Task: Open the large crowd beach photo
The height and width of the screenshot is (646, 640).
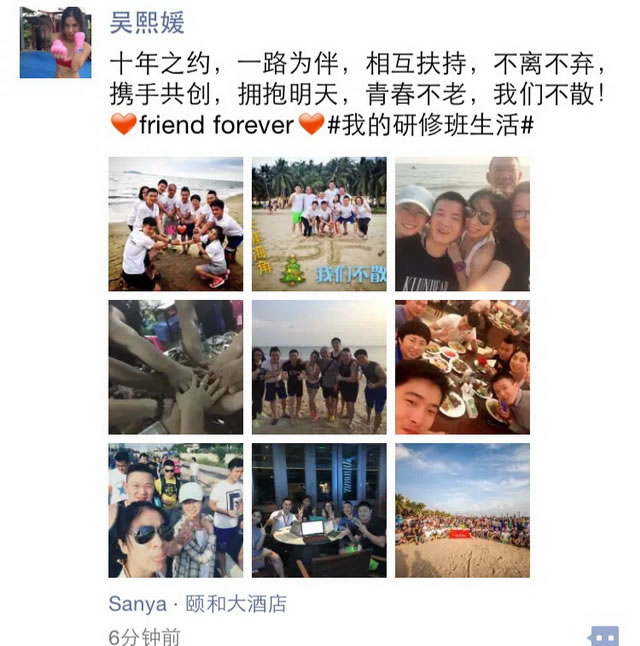Action: (462, 511)
